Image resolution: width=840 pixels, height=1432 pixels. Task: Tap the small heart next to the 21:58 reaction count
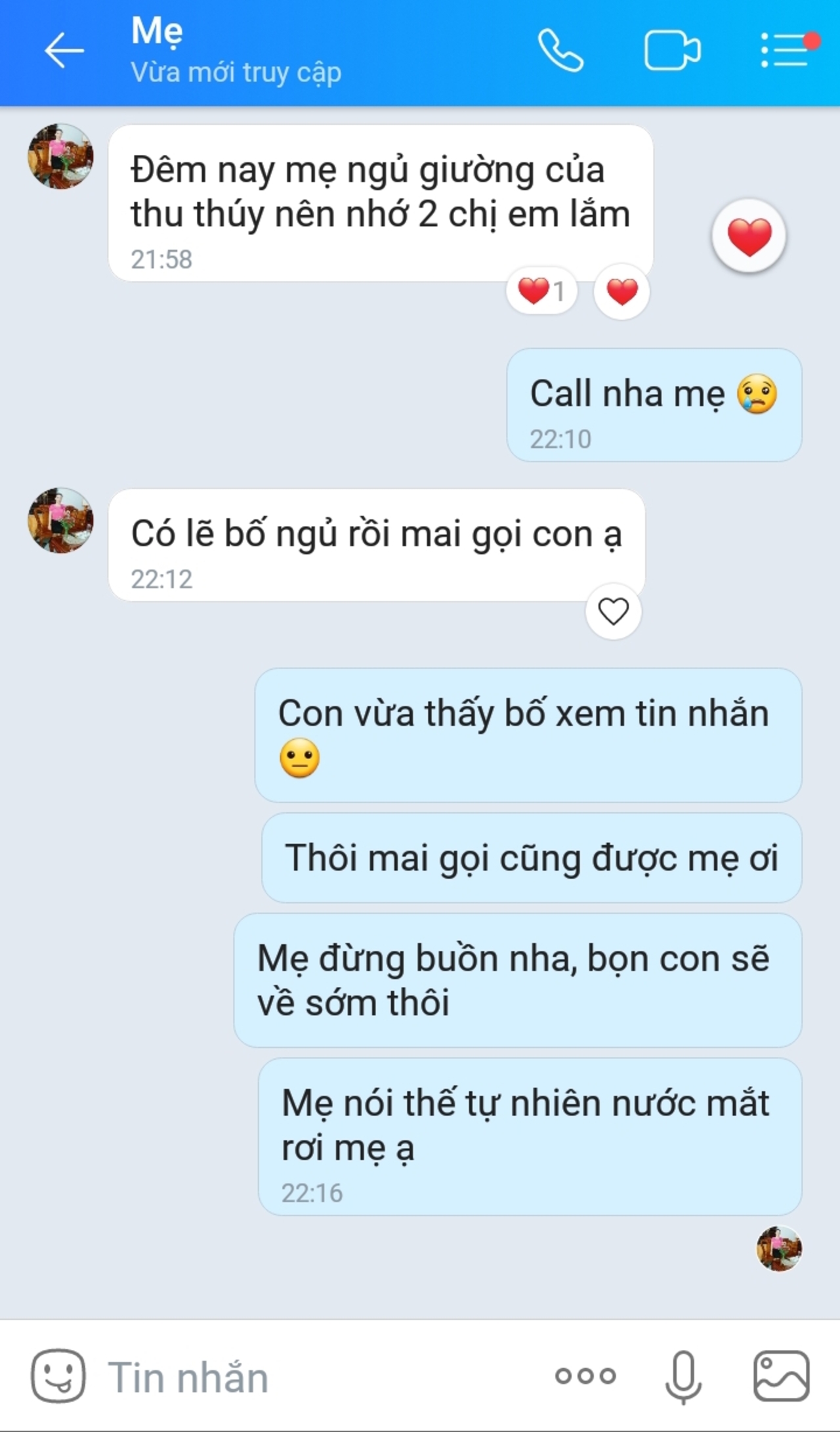coord(621,292)
